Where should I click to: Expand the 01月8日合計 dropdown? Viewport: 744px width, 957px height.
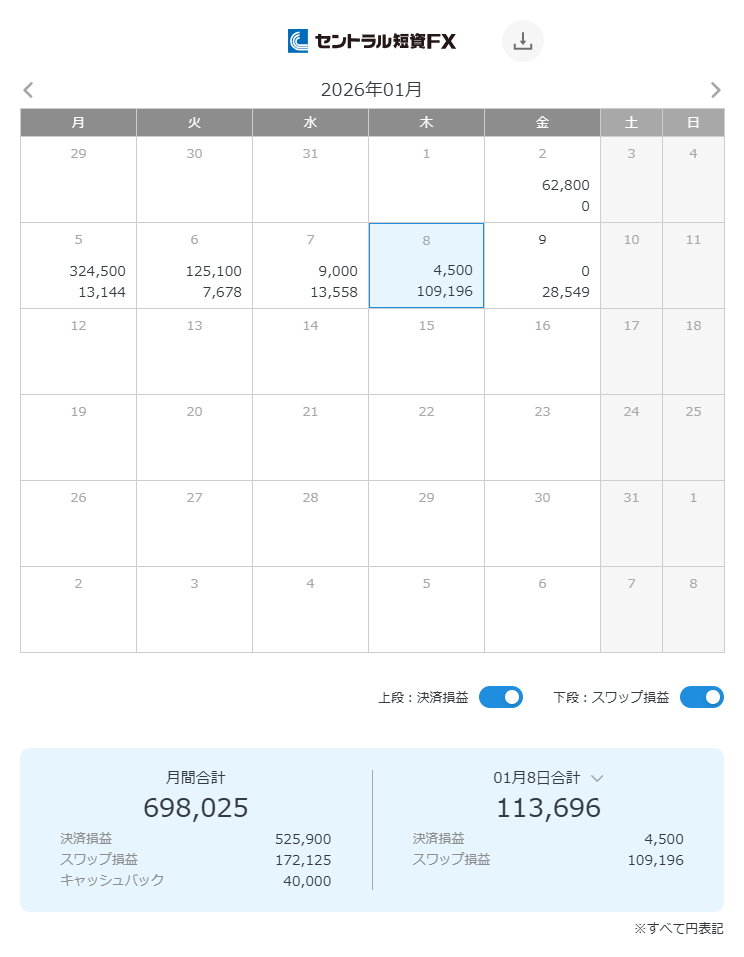[597, 778]
